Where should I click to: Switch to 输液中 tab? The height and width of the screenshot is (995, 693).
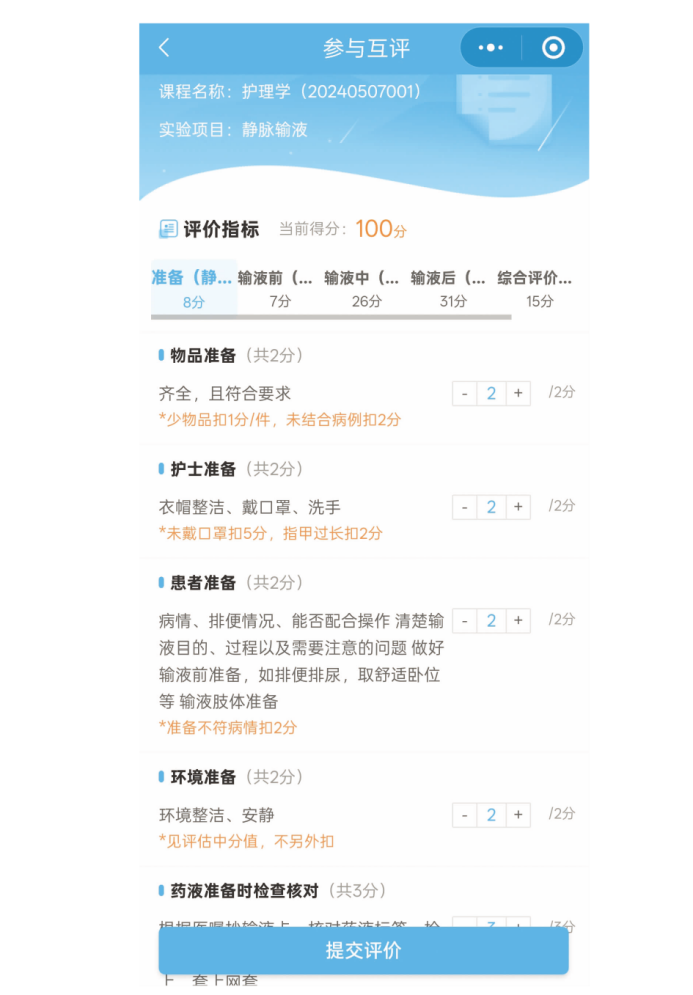click(366, 288)
